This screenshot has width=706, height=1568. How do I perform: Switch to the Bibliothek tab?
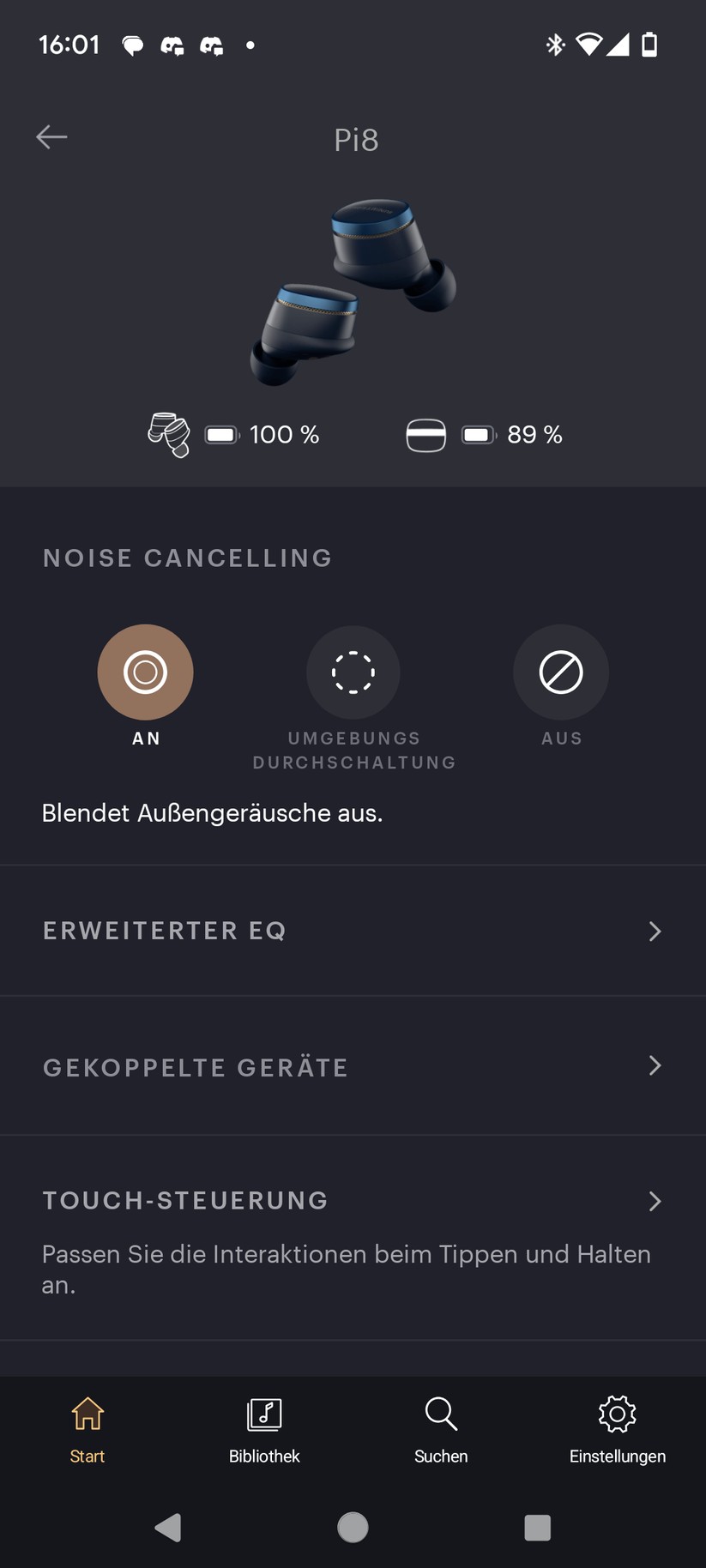(264, 1430)
